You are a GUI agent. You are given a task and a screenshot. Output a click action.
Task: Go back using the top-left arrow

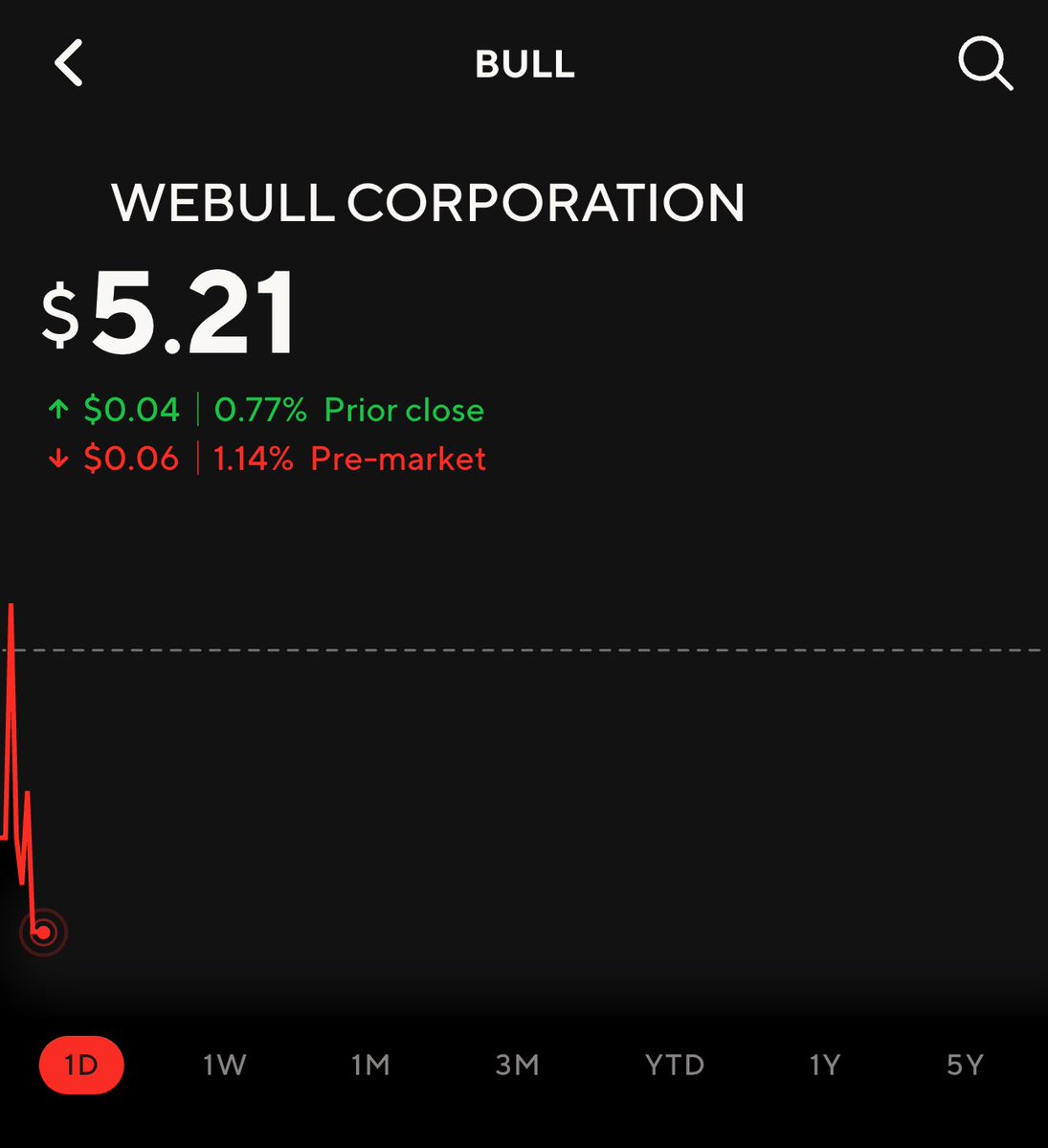click(x=69, y=63)
